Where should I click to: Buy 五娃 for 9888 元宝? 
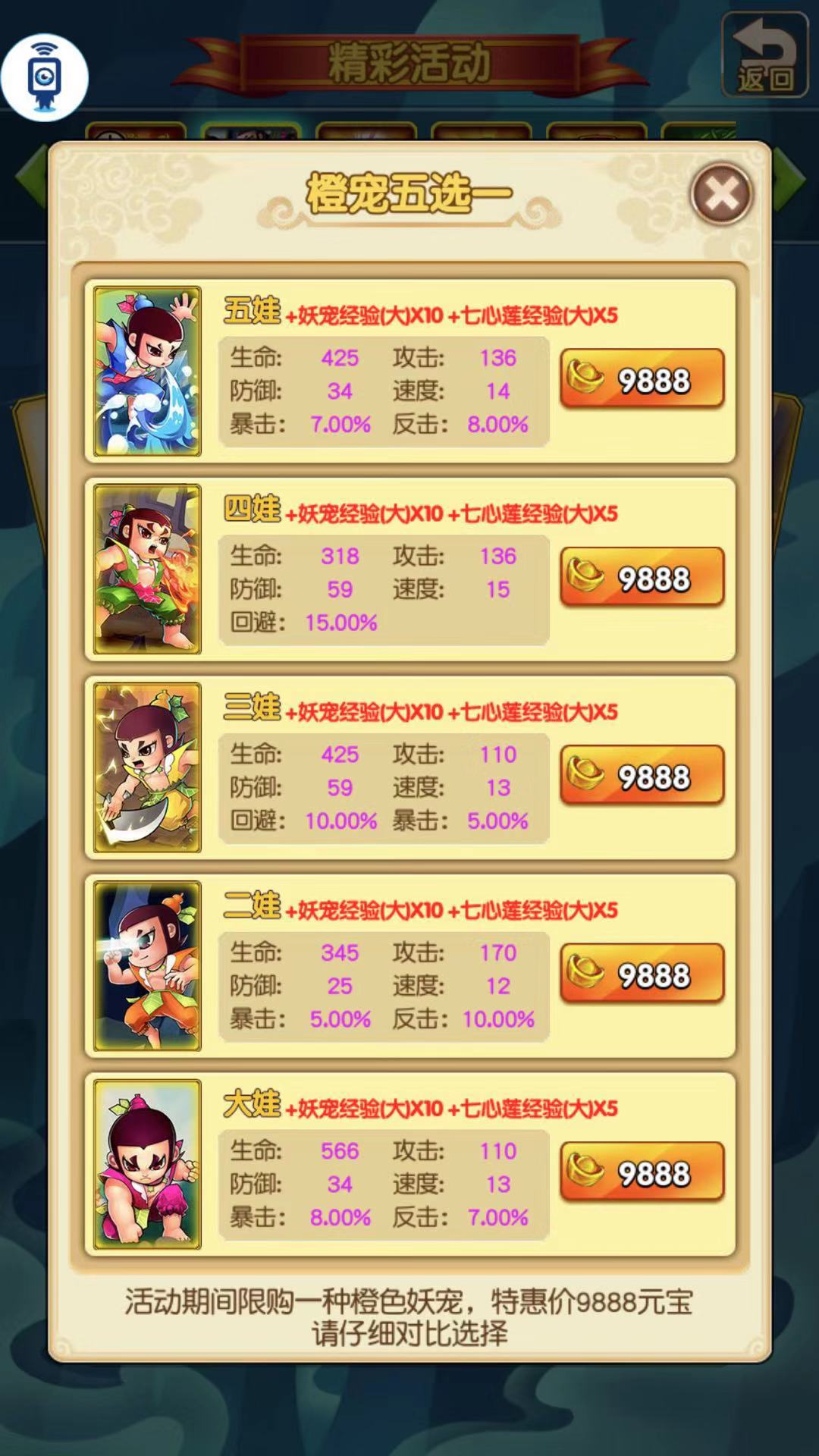coord(642,379)
